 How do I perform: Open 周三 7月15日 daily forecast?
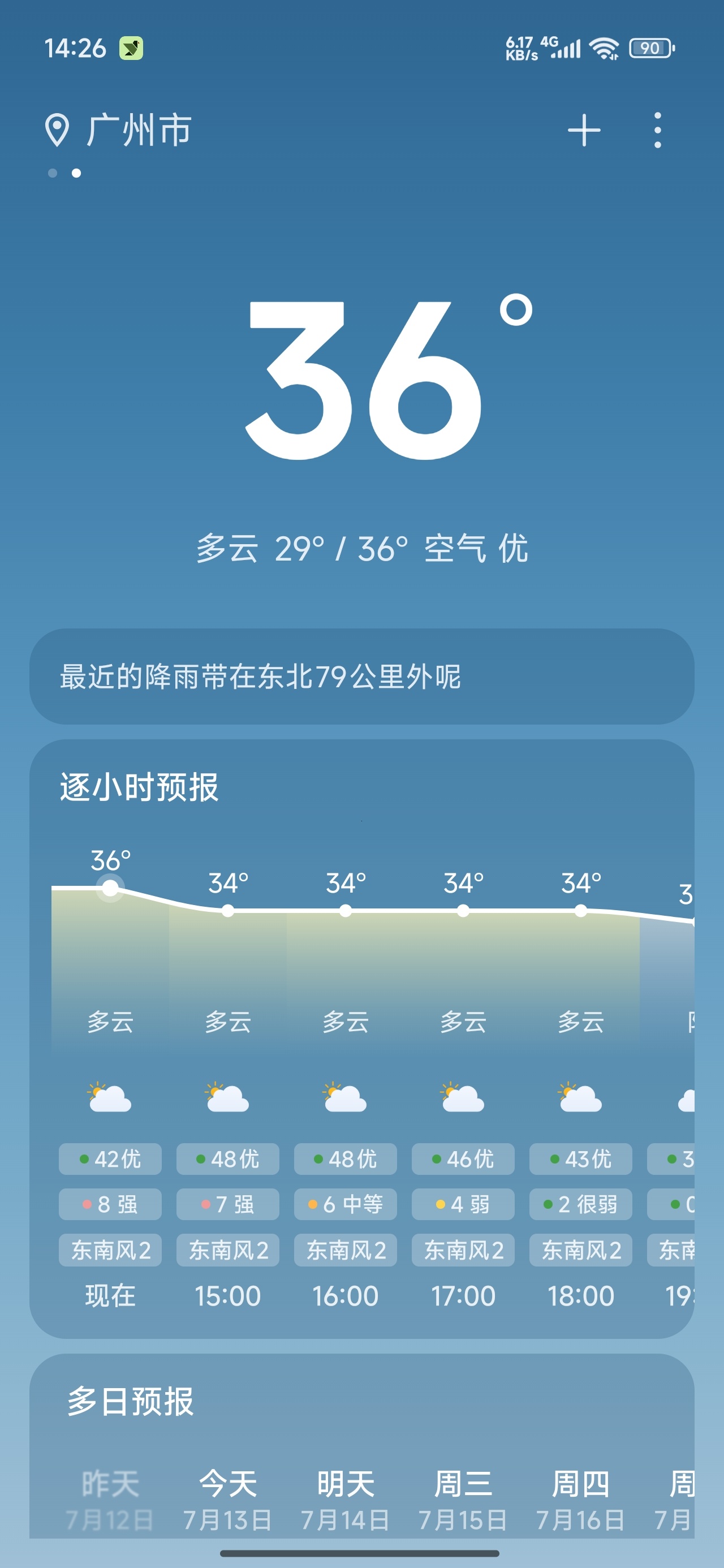pos(463,1501)
